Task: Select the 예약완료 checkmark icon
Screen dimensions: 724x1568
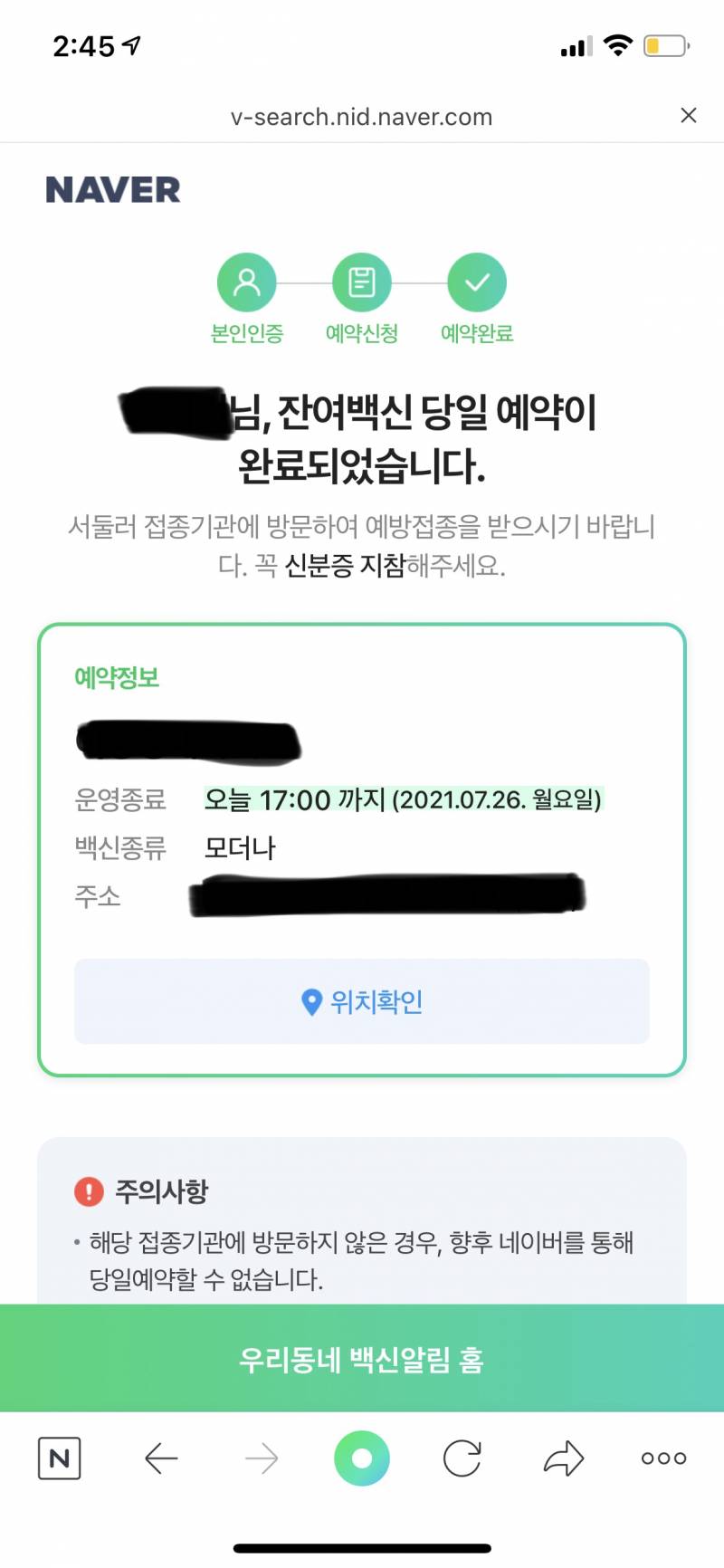Action: pos(478,283)
